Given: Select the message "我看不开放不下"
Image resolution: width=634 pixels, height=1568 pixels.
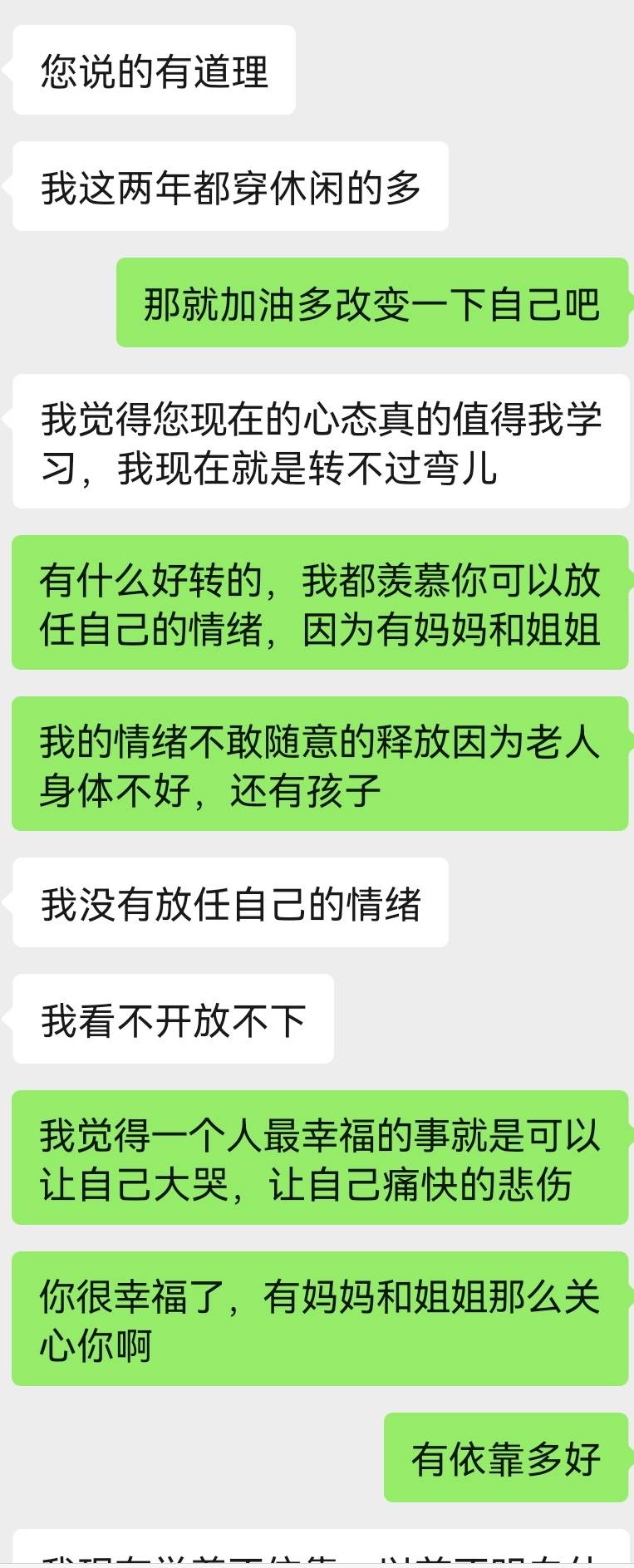Looking at the screenshot, I should tap(170, 1020).
